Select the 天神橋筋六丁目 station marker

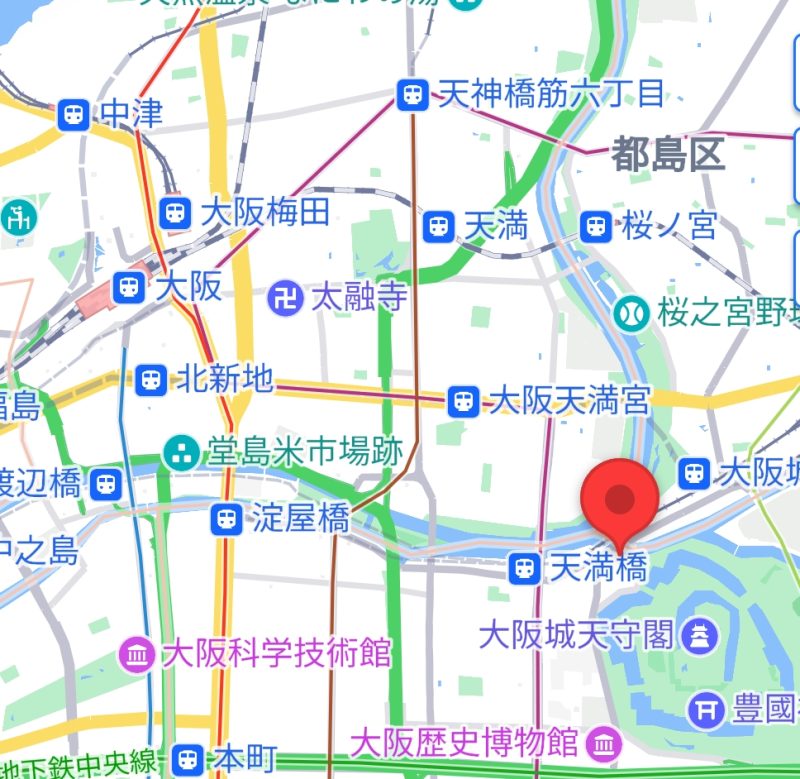412,95
